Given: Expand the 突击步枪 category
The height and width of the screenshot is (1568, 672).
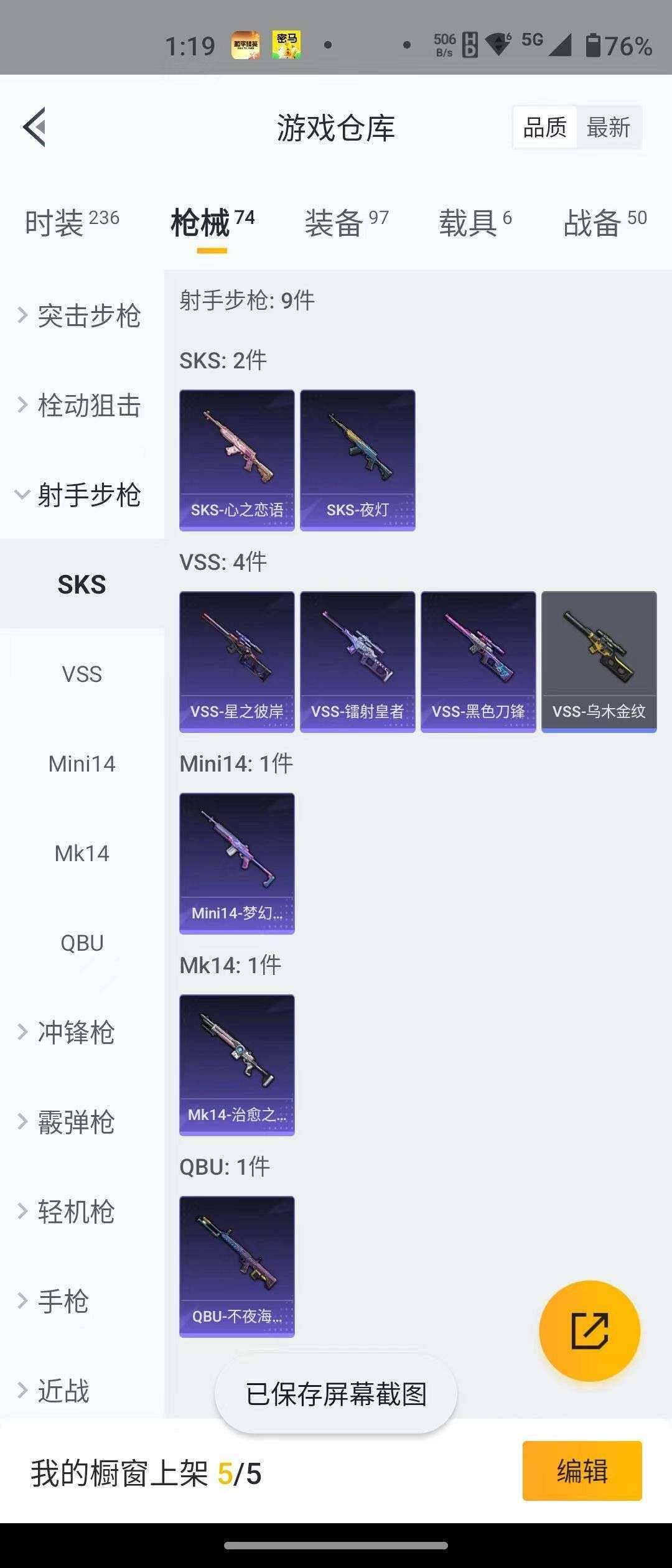Looking at the screenshot, I should pyautogui.click(x=83, y=317).
